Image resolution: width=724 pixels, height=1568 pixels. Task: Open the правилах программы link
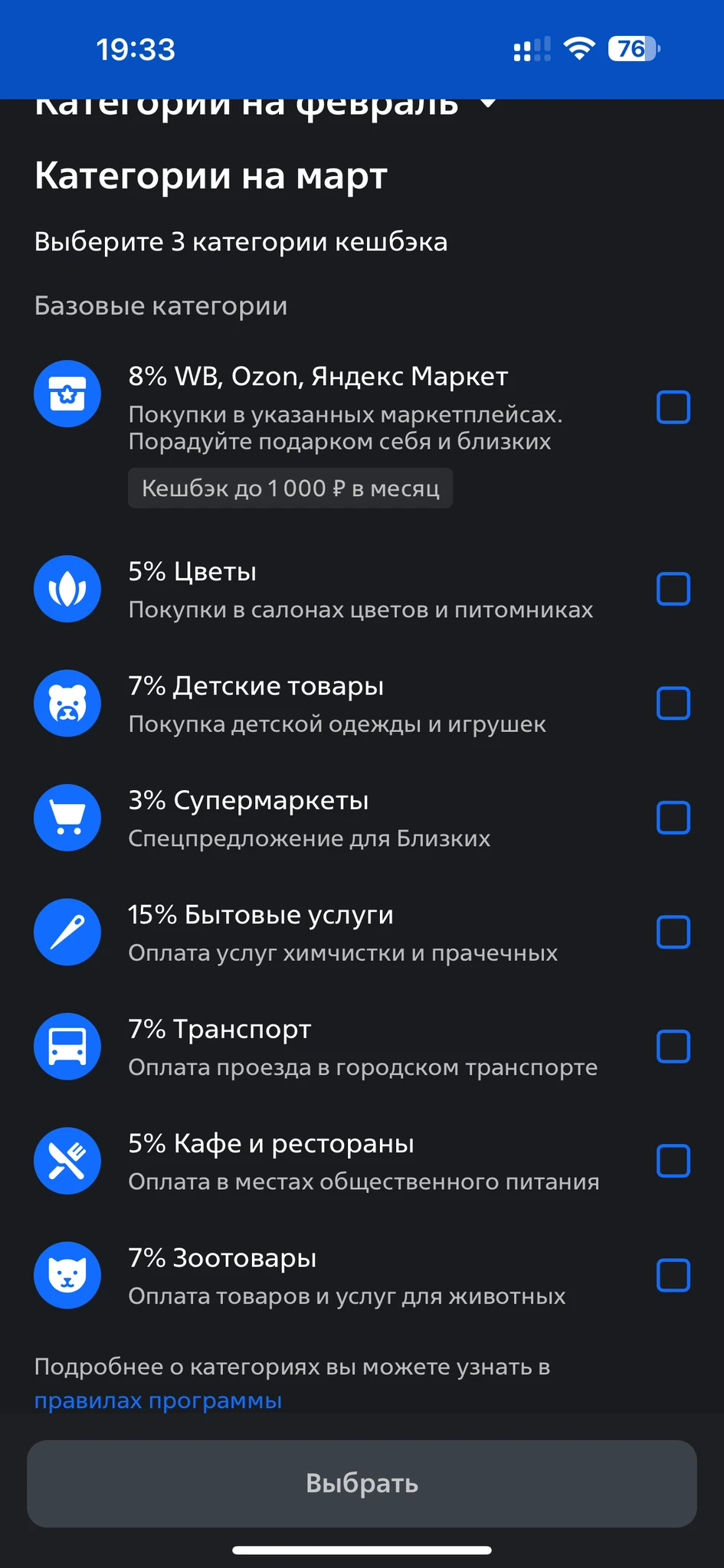158,1400
